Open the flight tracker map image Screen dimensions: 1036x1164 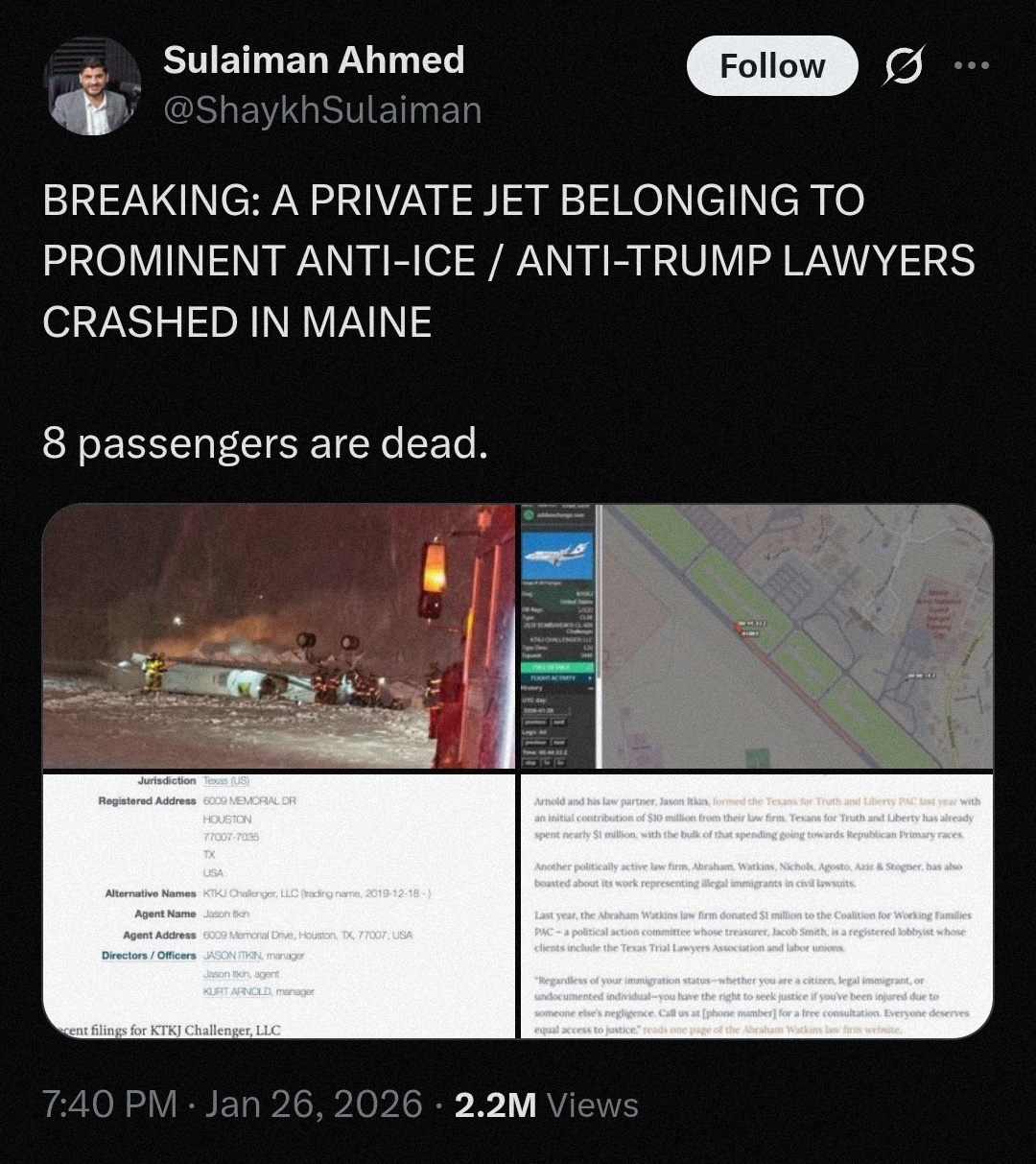click(x=756, y=636)
